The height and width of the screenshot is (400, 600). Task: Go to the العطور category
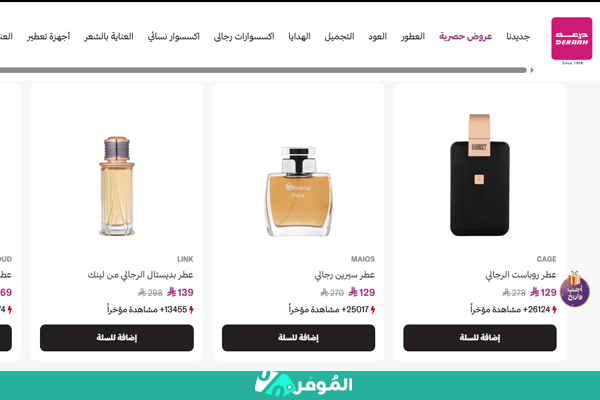pos(412,36)
